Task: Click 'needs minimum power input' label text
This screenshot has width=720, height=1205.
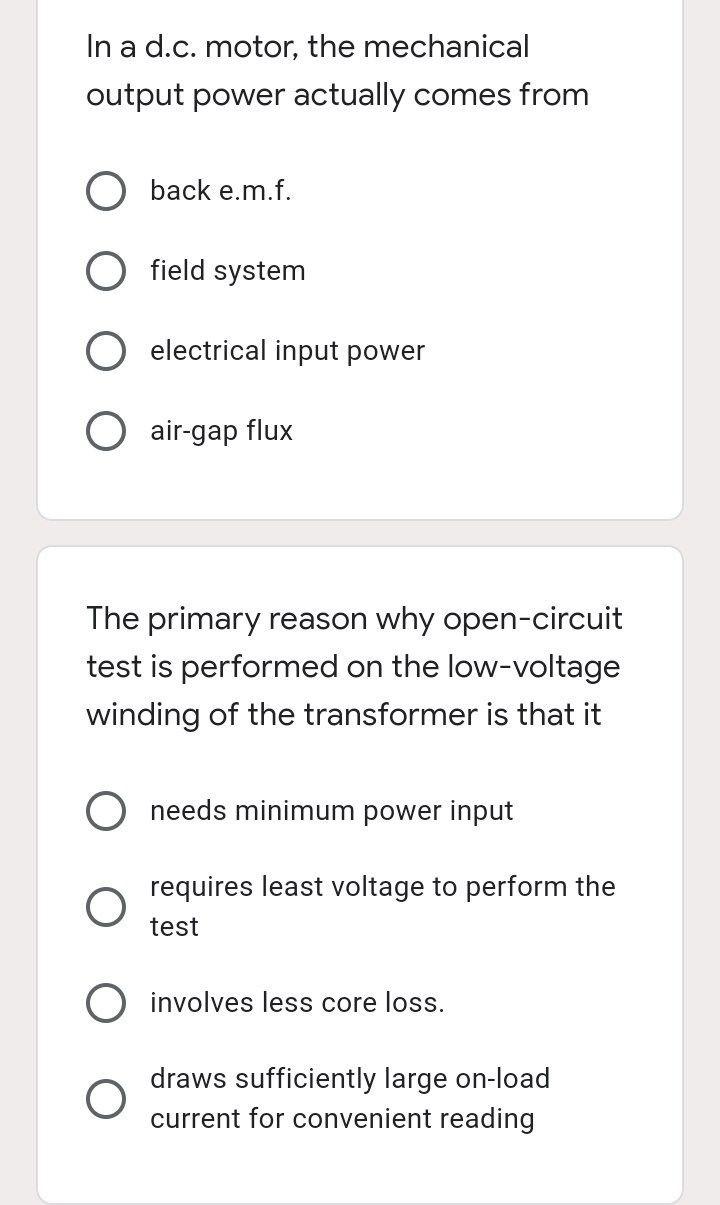Action: 332,811
